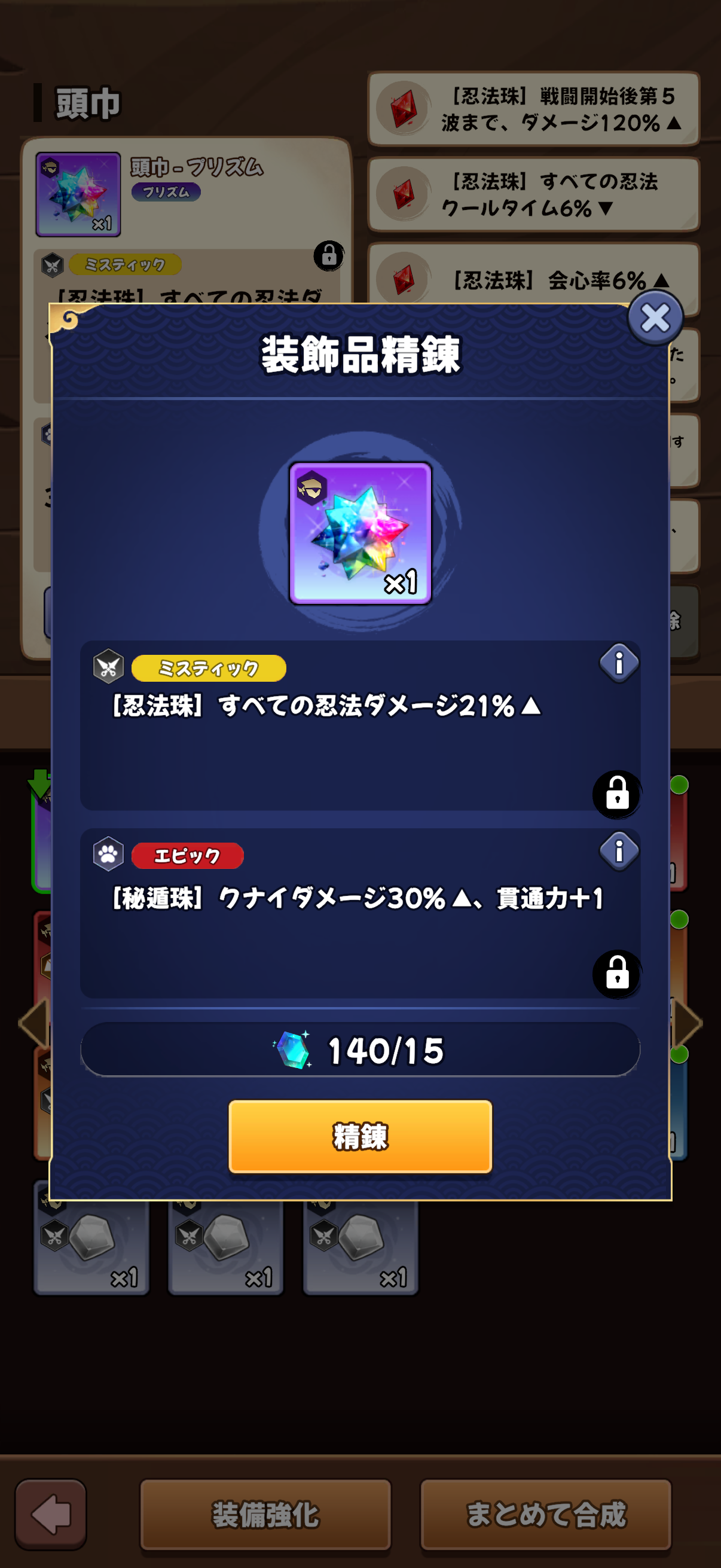The height and width of the screenshot is (1568, 721).
Task: Toggle lock on the クナイダメージ30% attribute
Action: [x=617, y=974]
